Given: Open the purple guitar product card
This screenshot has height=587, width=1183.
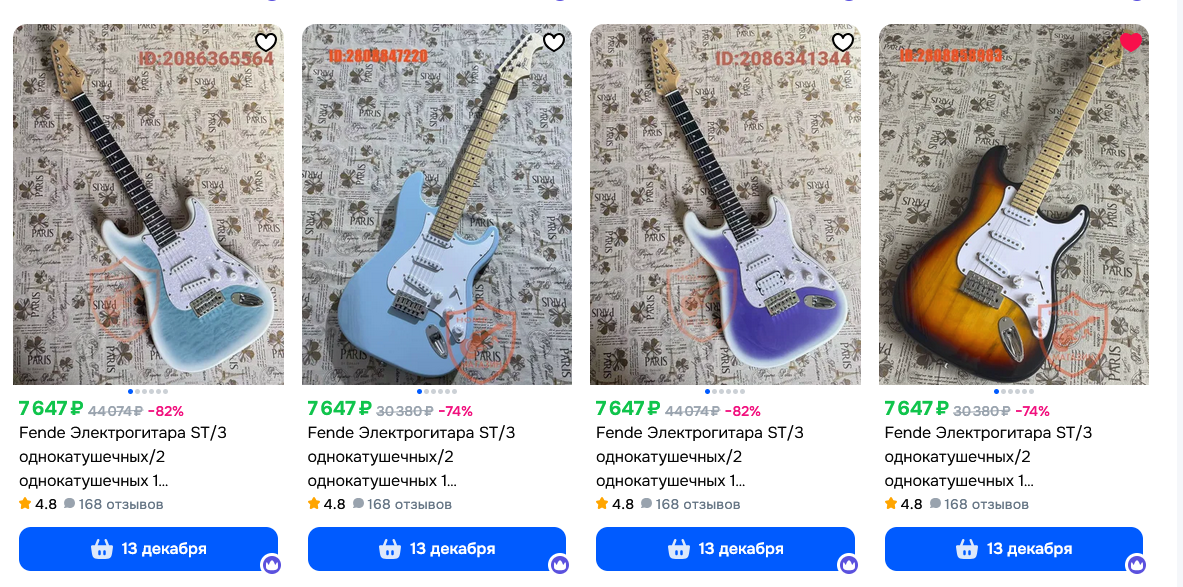Looking at the screenshot, I should tap(725, 205).
